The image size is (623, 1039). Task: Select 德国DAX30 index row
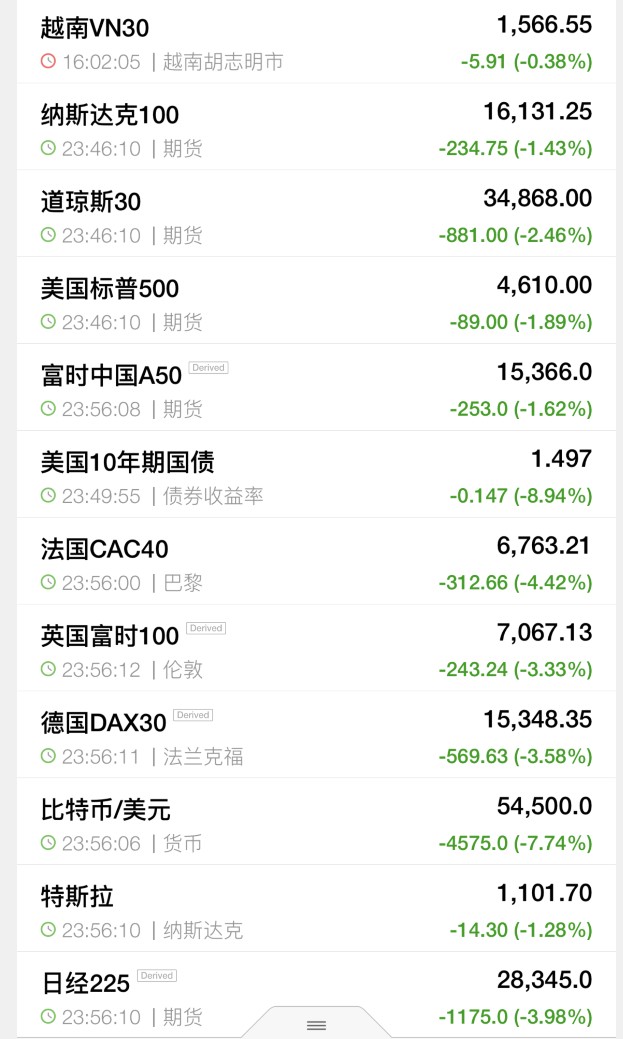(311, 738)
